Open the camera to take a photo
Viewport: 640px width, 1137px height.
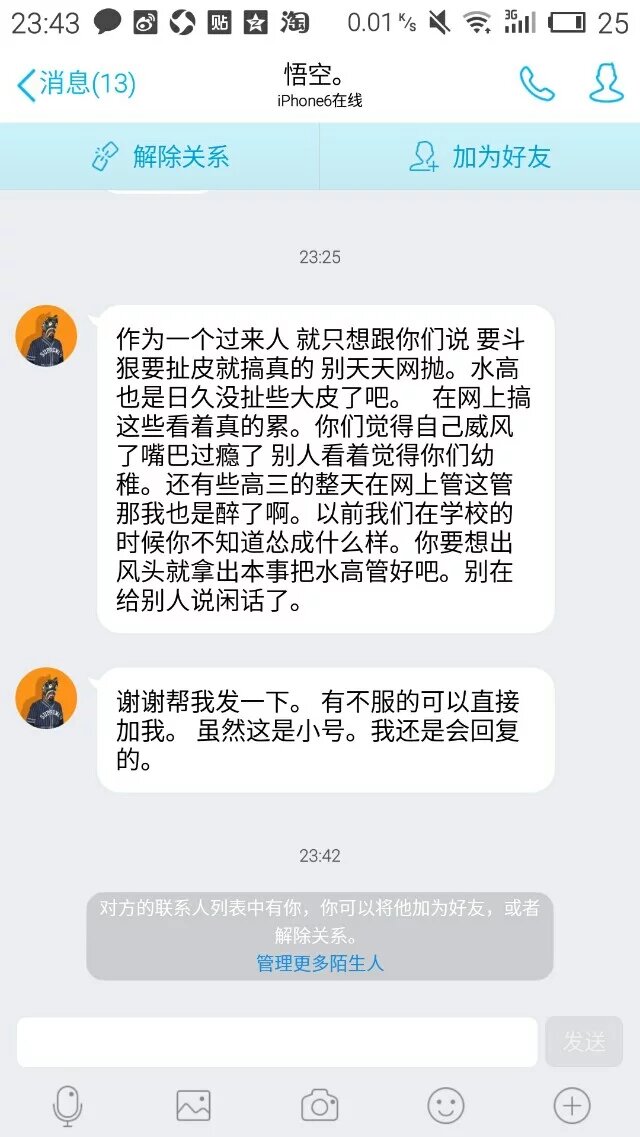tap(320, 1105)
